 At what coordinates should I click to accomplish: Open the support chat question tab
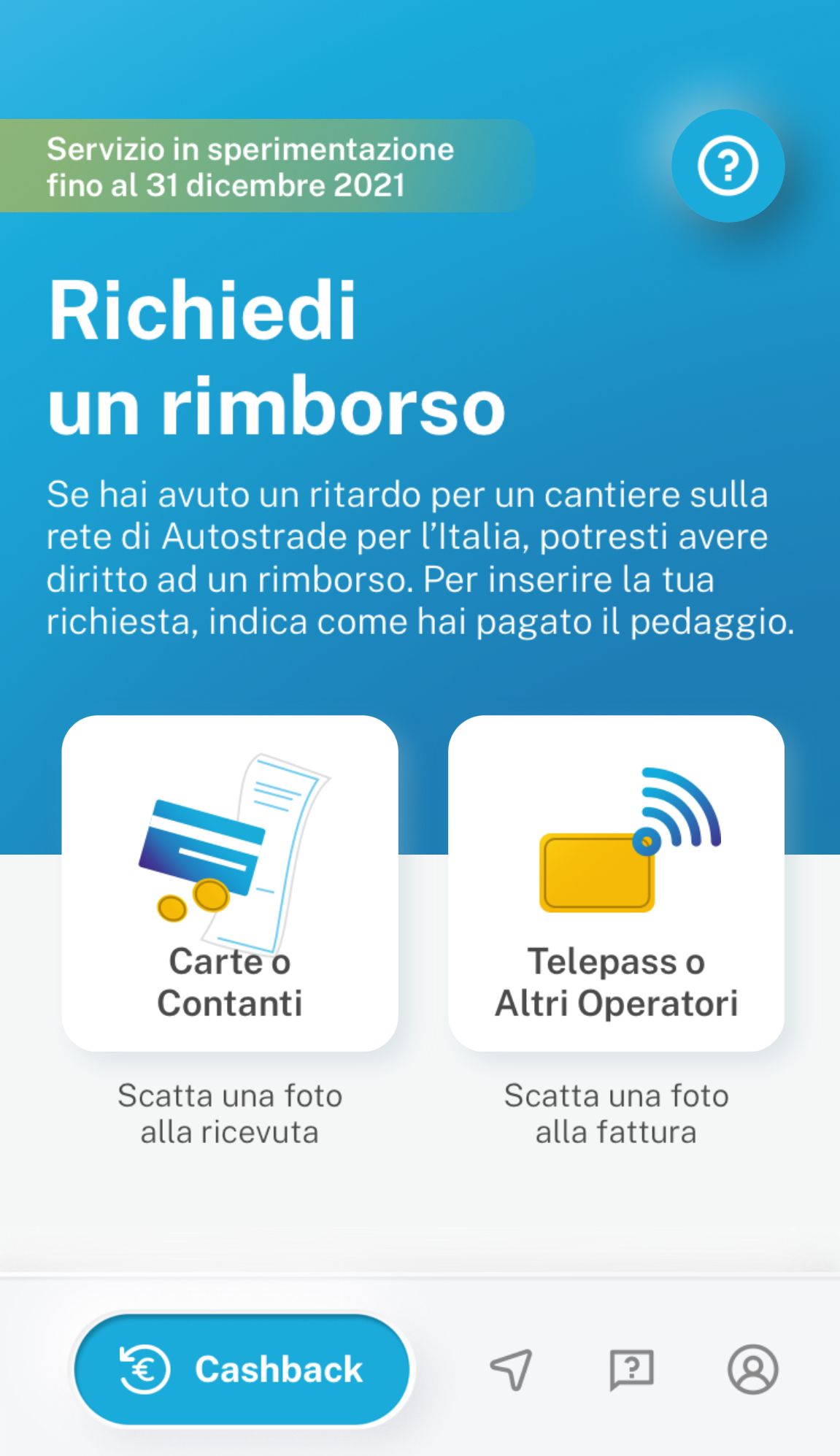point(631,1370)
